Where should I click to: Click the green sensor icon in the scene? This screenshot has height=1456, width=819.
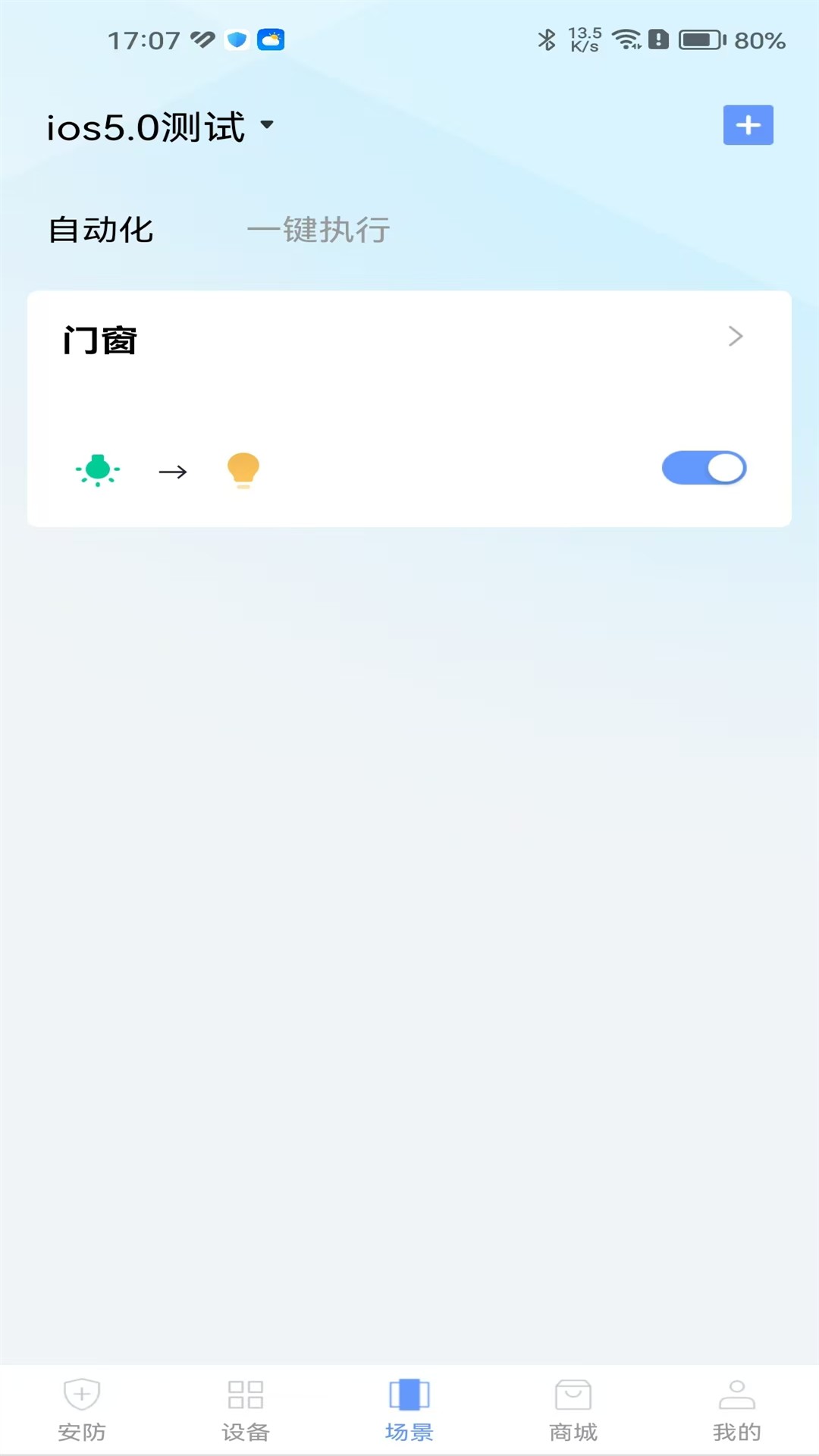pos(98,470)
